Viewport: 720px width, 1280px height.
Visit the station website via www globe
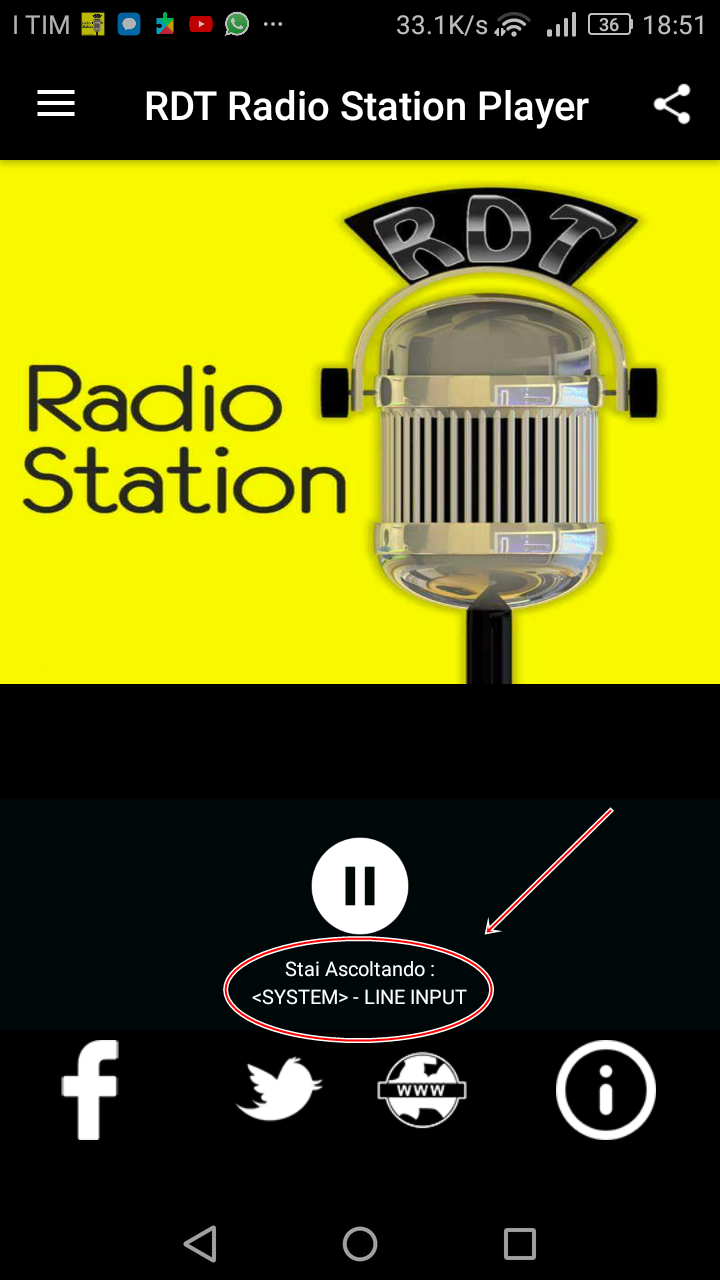pyautogui.click(x=422, y=1090)
